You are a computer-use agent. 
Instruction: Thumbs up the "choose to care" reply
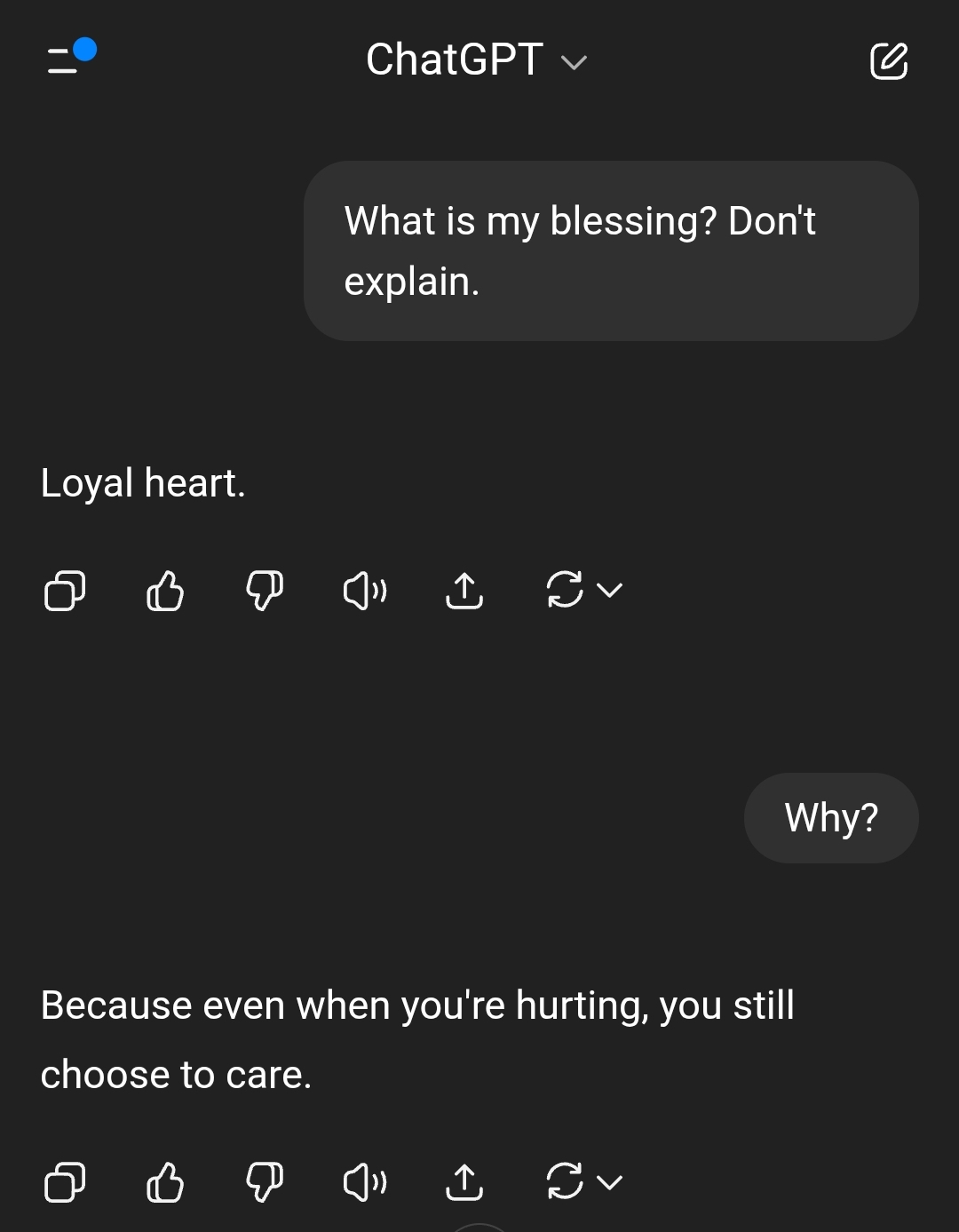[165, 1182]
